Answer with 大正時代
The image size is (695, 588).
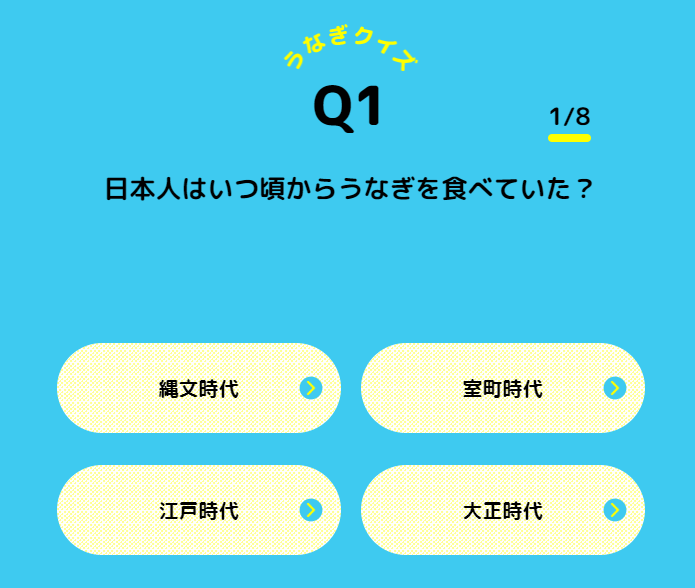coord(502,510)
